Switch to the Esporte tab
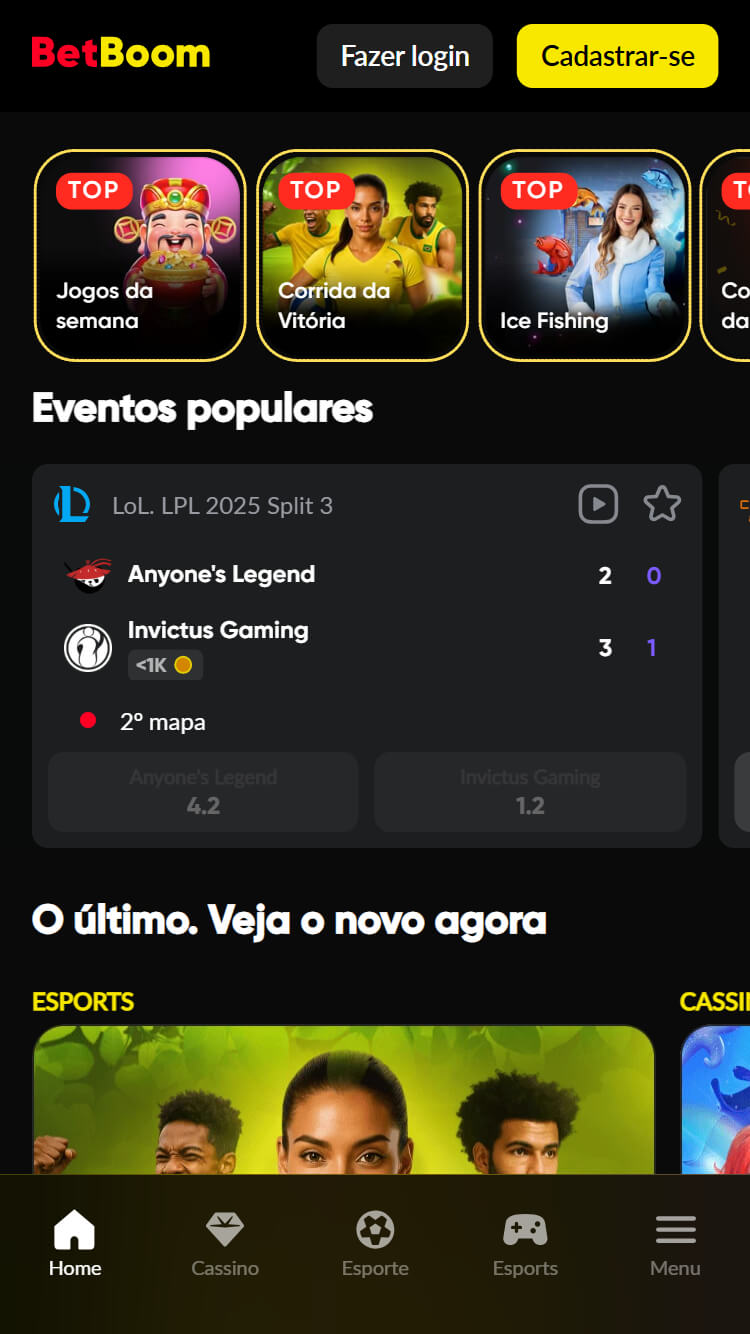This screenshot has width=750, height=1334. 375,1244
